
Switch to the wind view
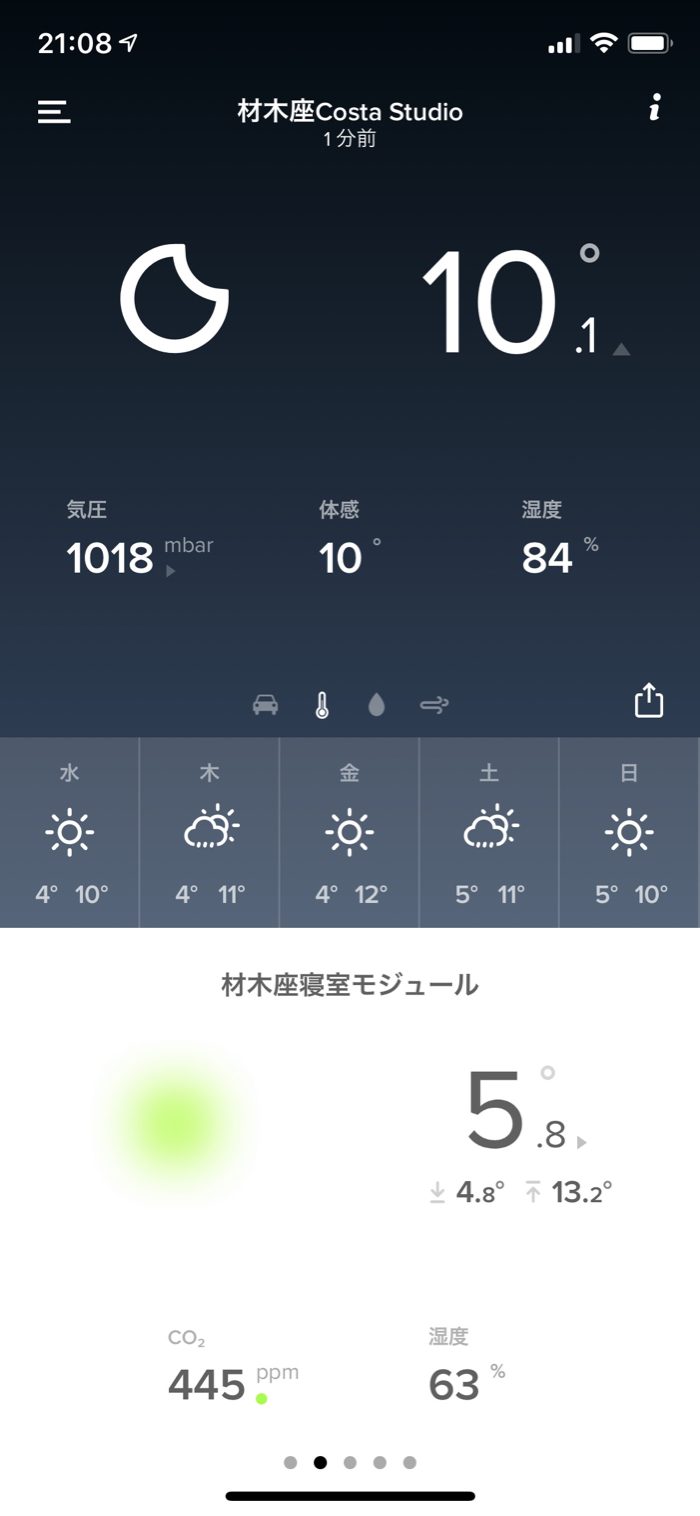[434, 705]
